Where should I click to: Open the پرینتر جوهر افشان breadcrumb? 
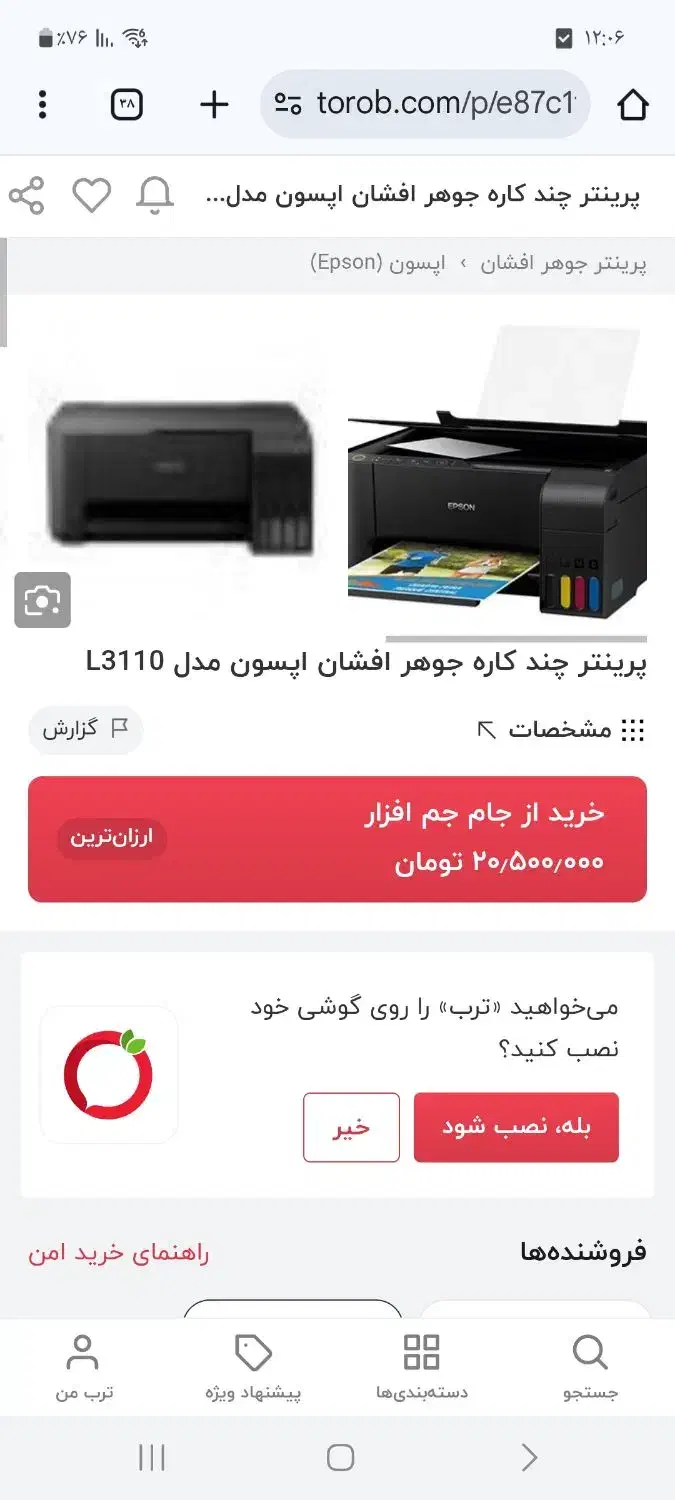point(563,264)
